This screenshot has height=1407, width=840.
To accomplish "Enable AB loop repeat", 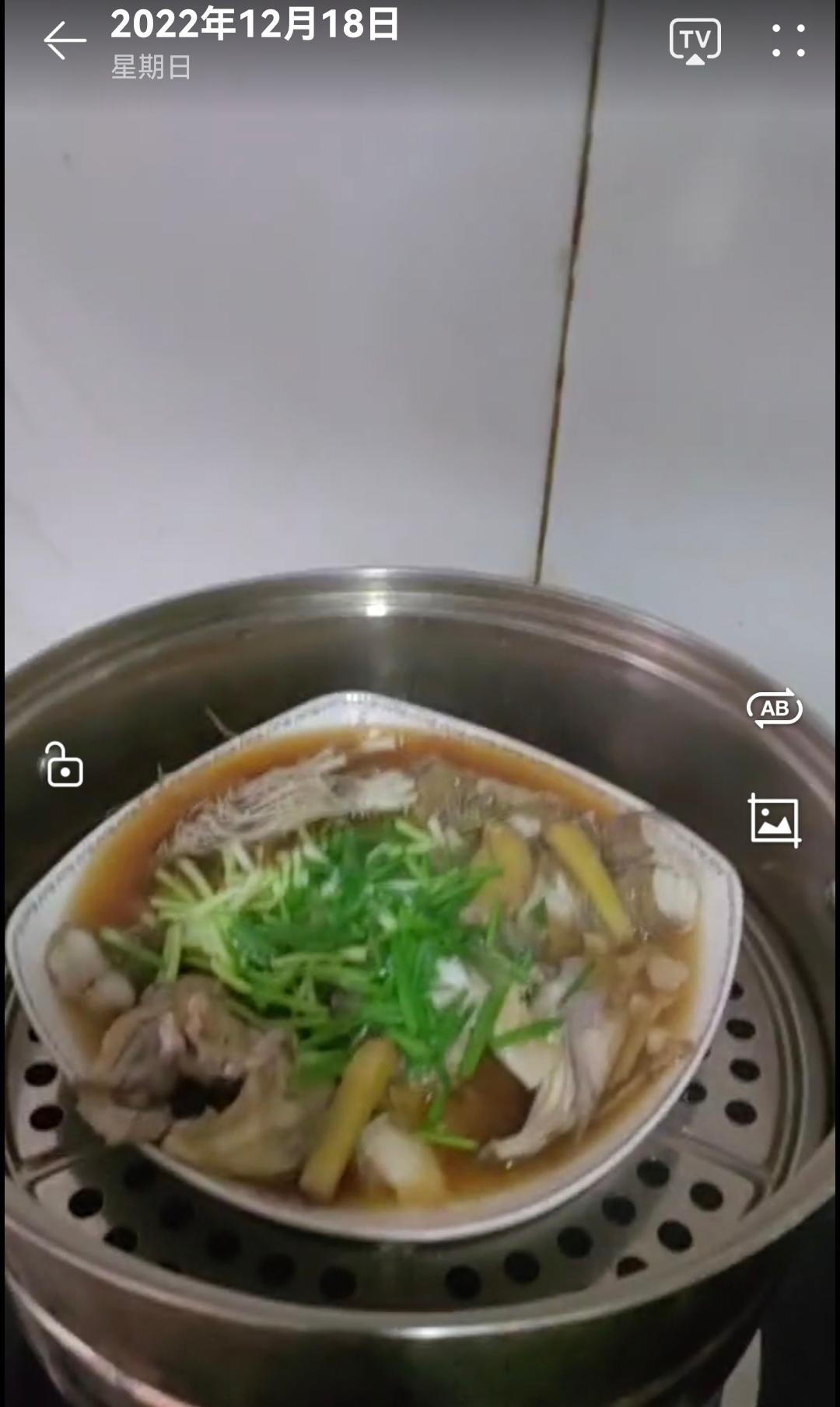I will pyautogui.click(x=775, y=708).
